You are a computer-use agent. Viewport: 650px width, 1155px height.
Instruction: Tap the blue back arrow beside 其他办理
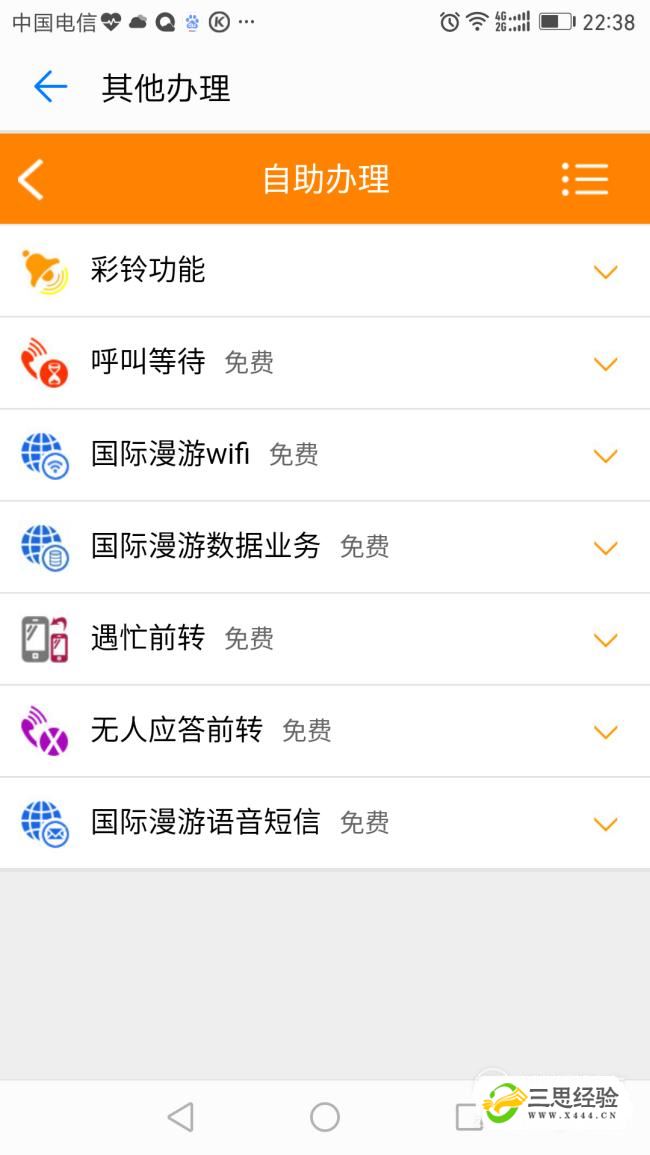50,87
